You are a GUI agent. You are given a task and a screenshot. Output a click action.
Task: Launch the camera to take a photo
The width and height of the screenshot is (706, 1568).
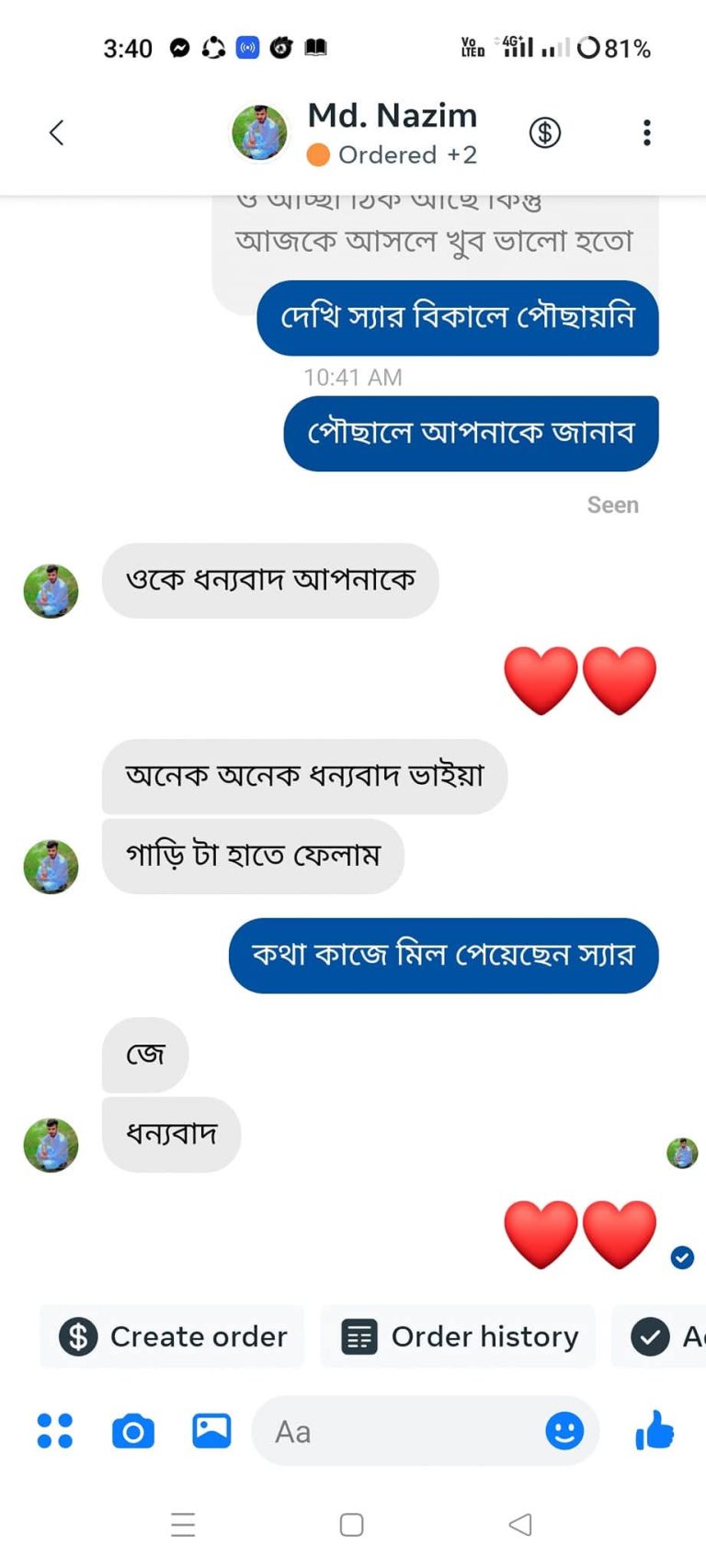coord(133,1431)
